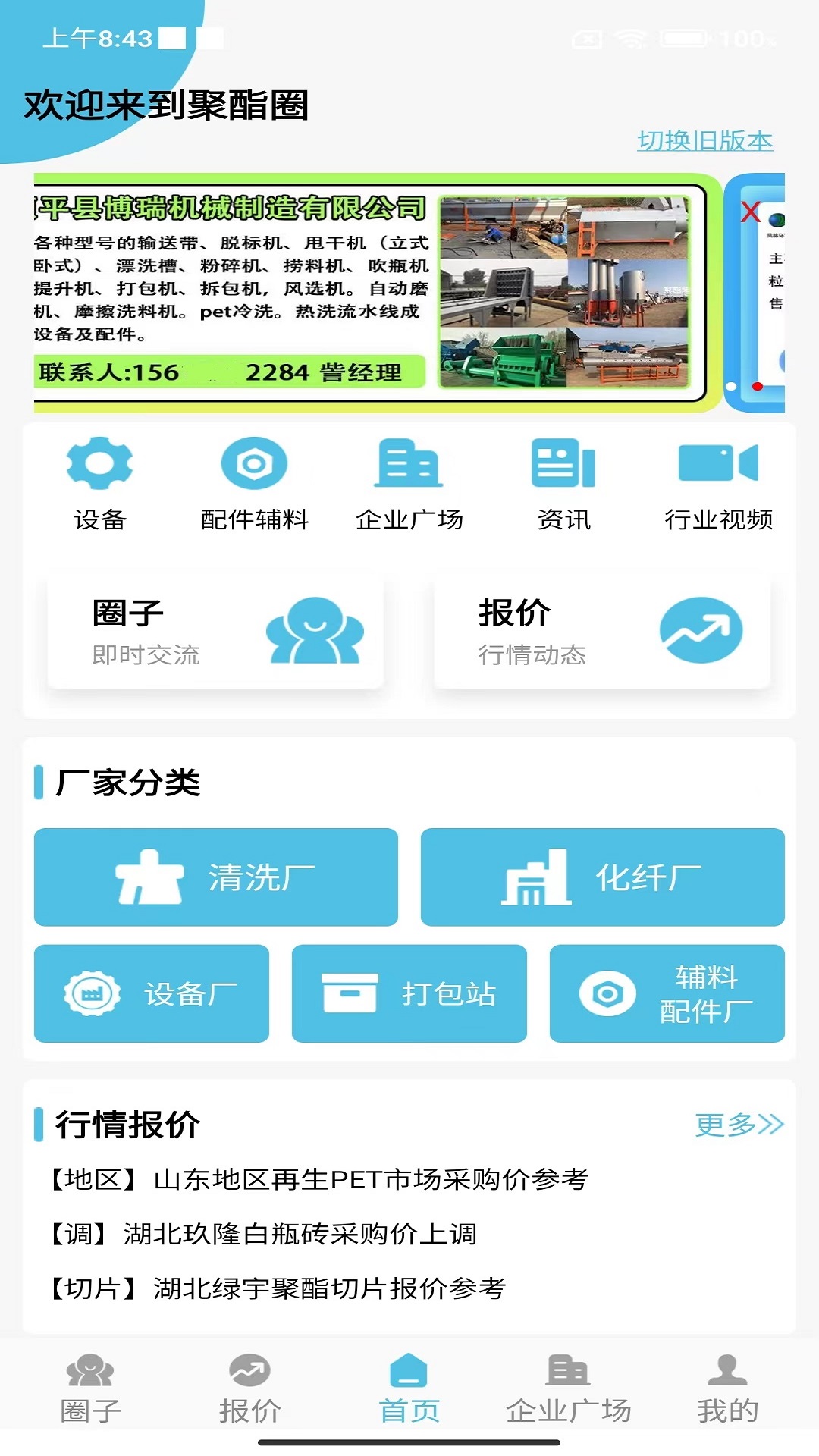Open 切换旧版本 to switch versions
Viewport: 819px width, 1456px height.
704,141
